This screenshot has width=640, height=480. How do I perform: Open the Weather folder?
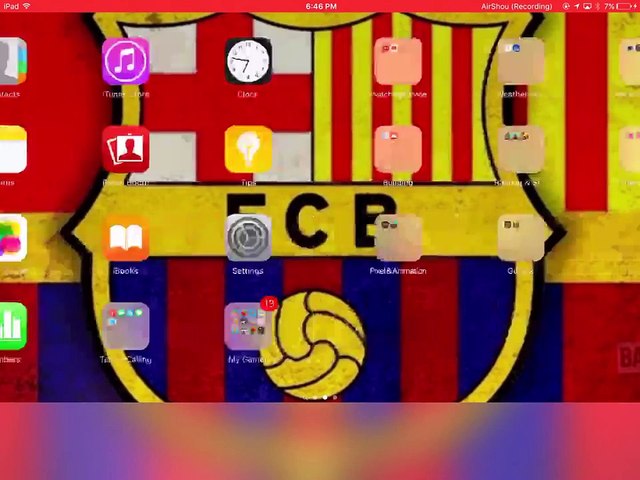(520, 62)
